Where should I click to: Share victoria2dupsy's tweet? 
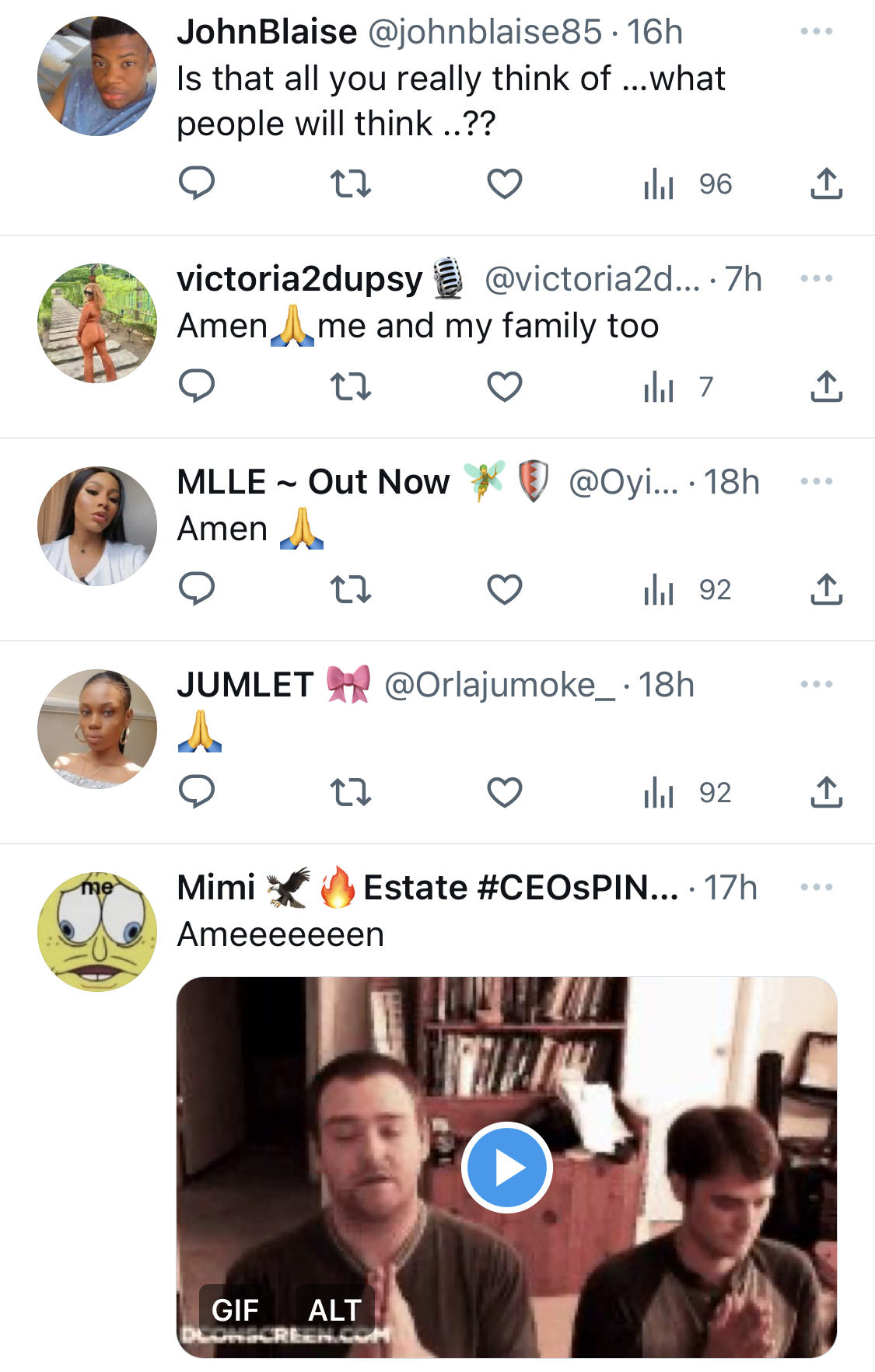pos(826,386)
